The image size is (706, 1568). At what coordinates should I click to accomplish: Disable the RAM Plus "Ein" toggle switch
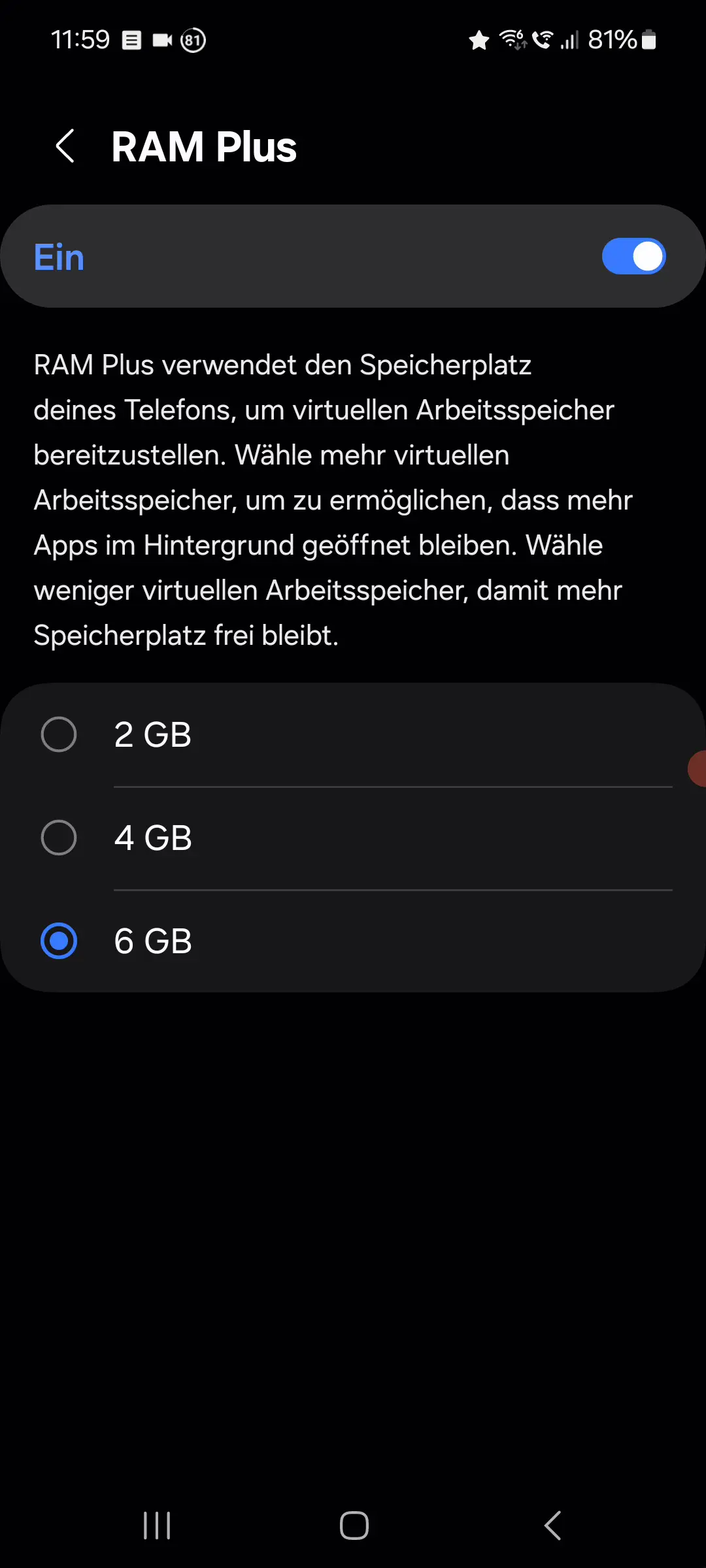tap(633, 256)
